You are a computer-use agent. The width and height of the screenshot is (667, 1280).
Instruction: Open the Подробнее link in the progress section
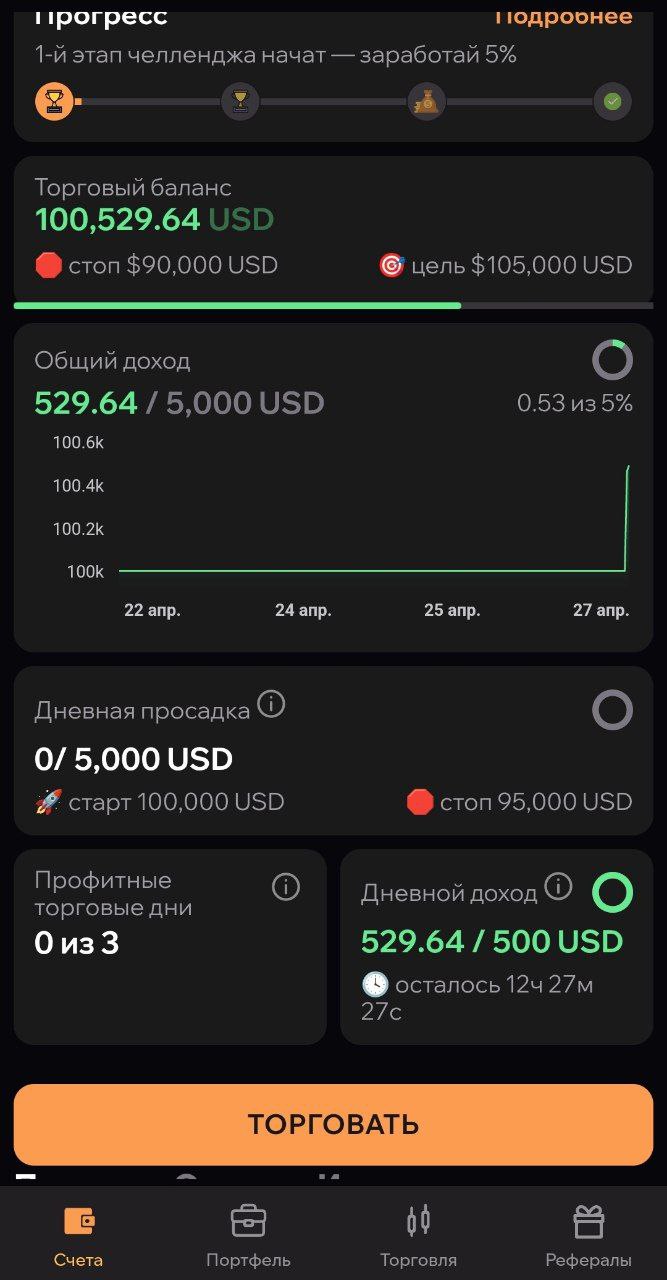click(563, 16)
